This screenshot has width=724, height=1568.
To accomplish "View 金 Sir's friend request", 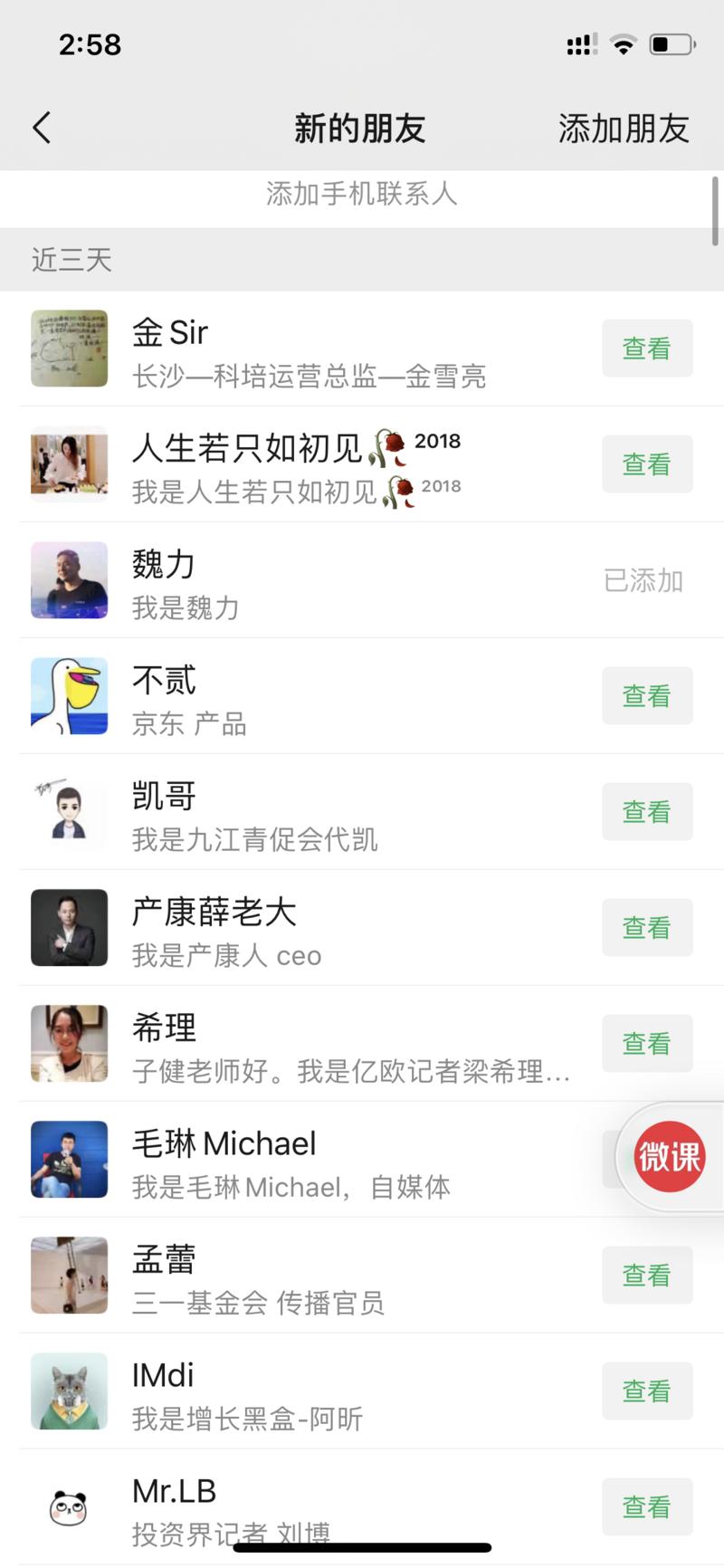I will (x=646, y=349).
